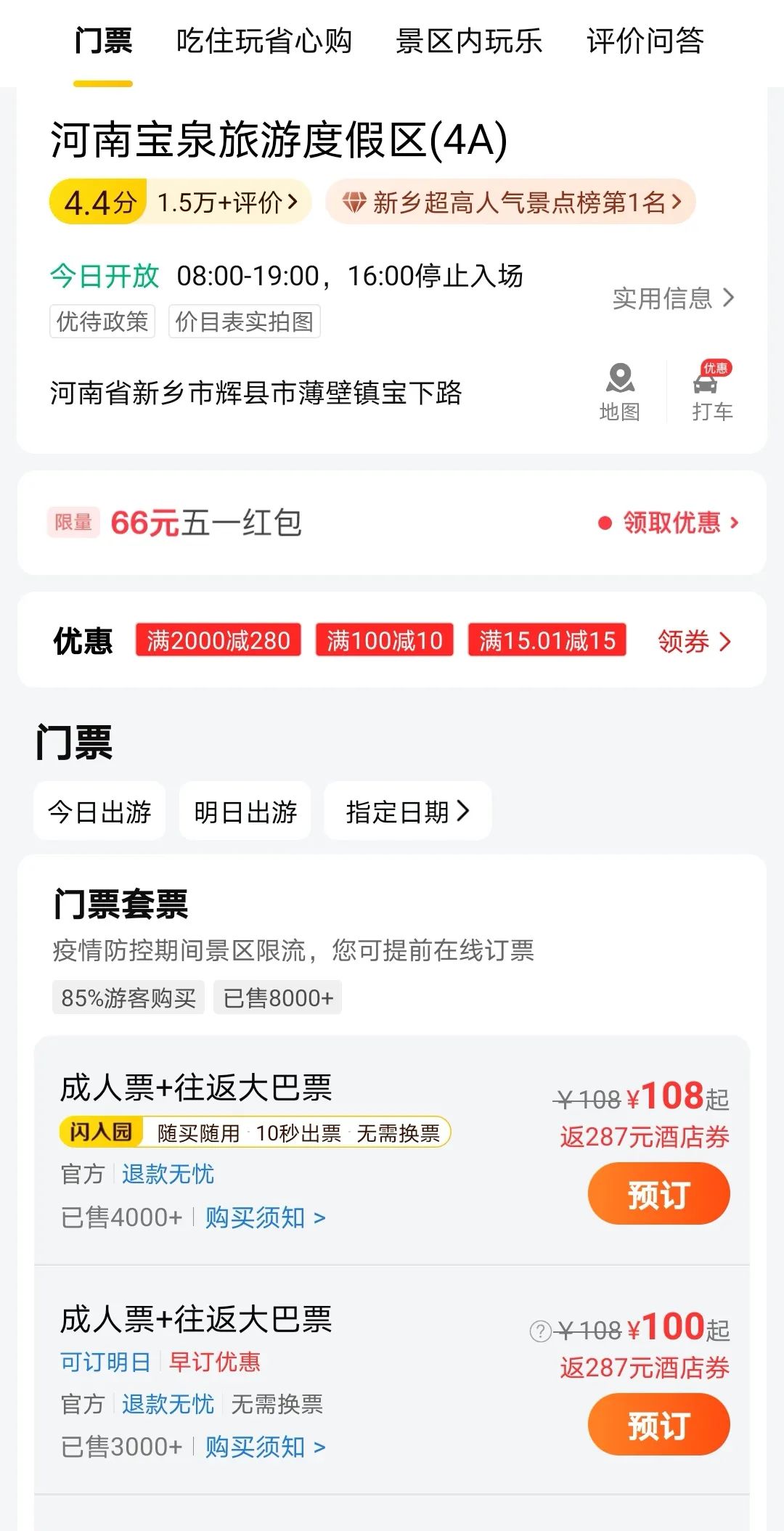Switch to the 景区内玩乐 tab

coord(469,41)
